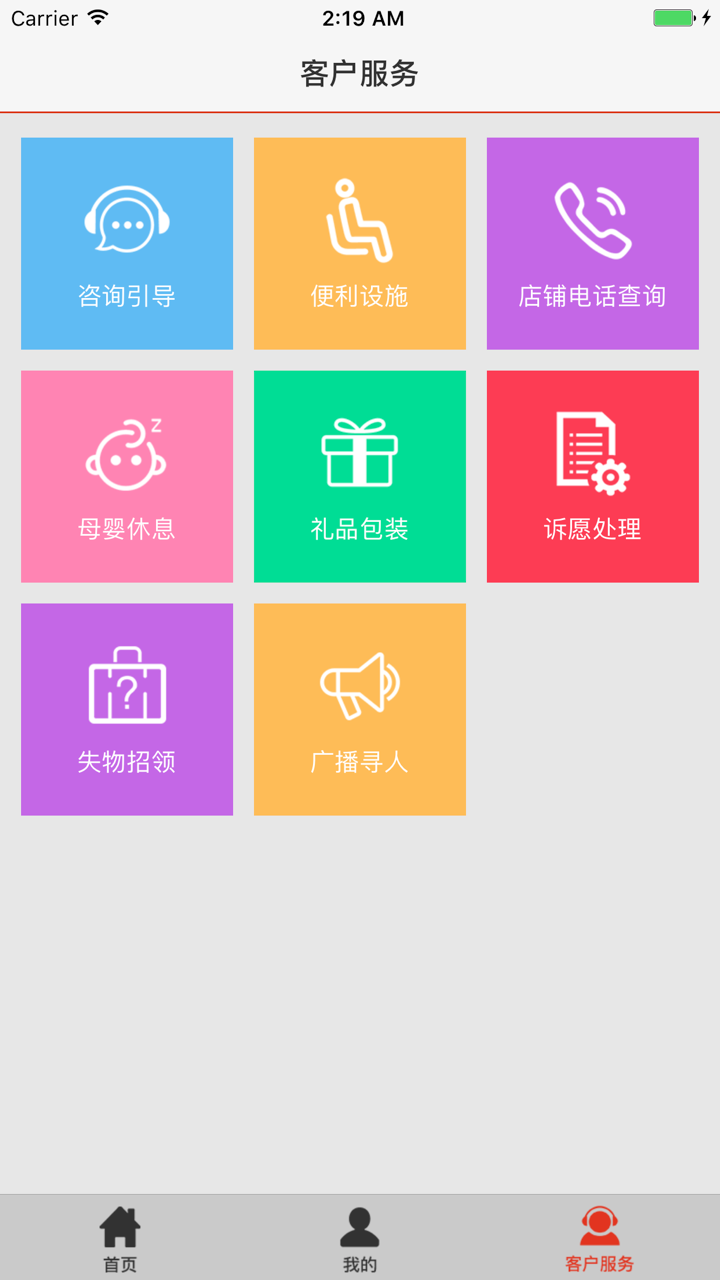Tap the battery indicator in status bar
This screenshot has width=720, height=1280.
click(671, 16)
